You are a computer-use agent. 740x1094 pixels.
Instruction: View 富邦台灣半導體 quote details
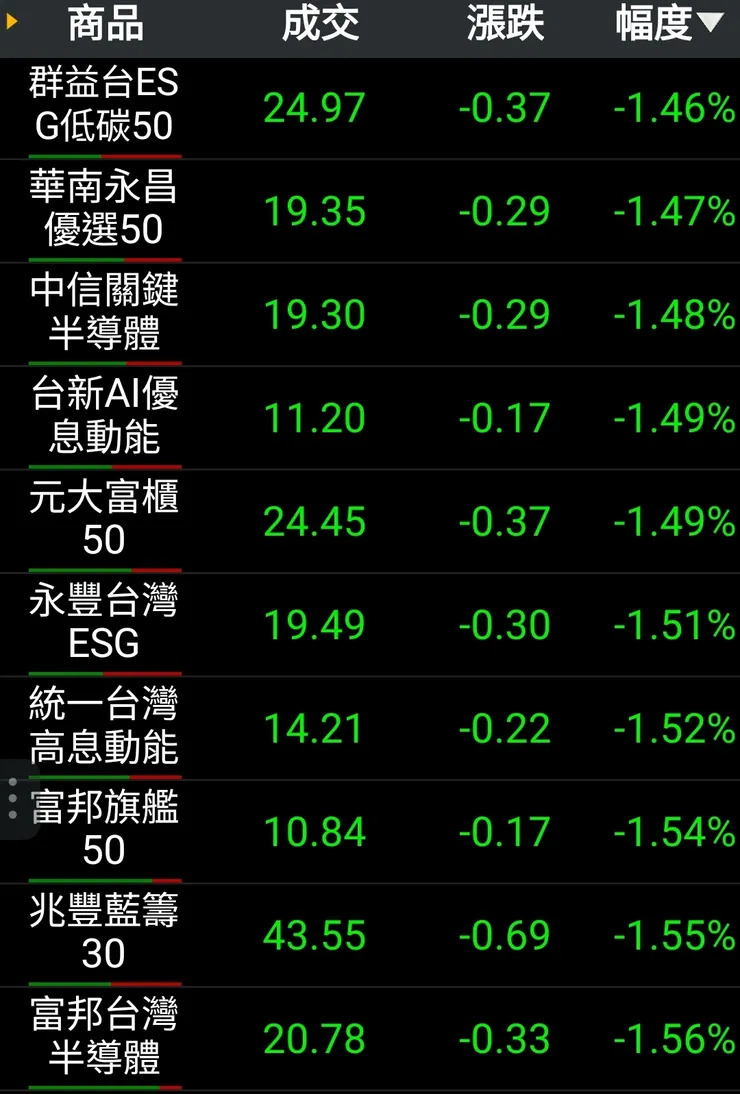pyautogui.click(x=104, y=1038)
